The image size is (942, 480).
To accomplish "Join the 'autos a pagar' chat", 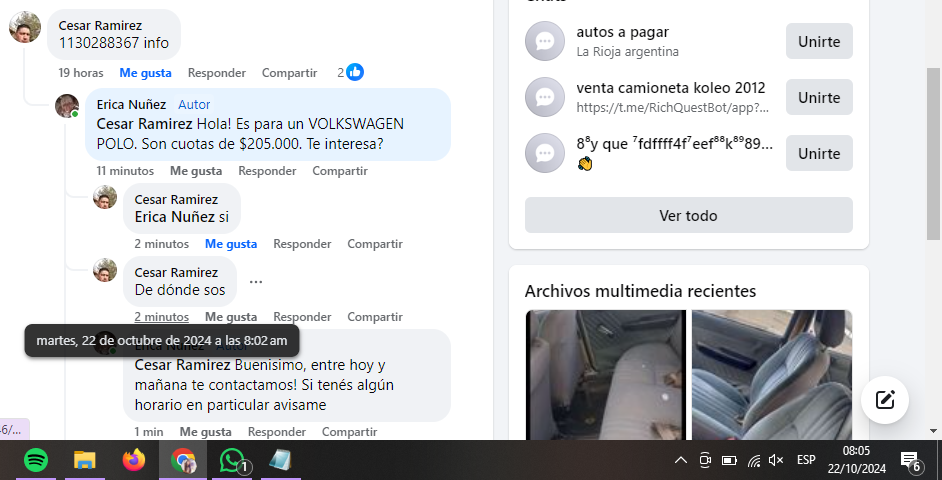I will 818,42.
